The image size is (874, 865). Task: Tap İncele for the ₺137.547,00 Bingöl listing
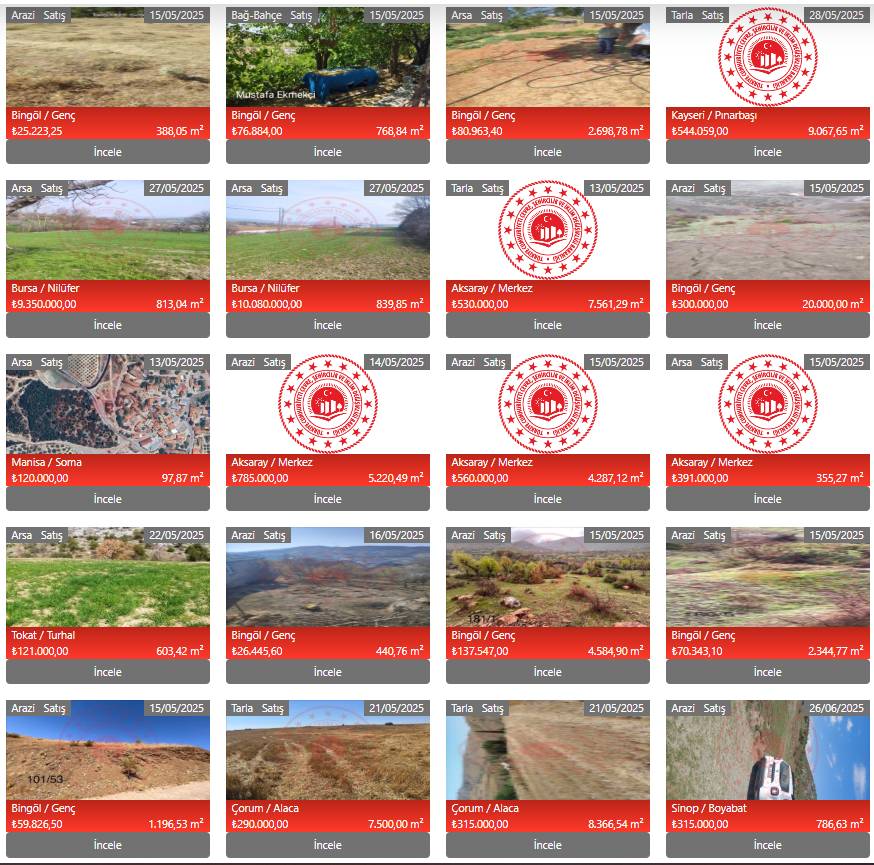click(x=547, y=672)
